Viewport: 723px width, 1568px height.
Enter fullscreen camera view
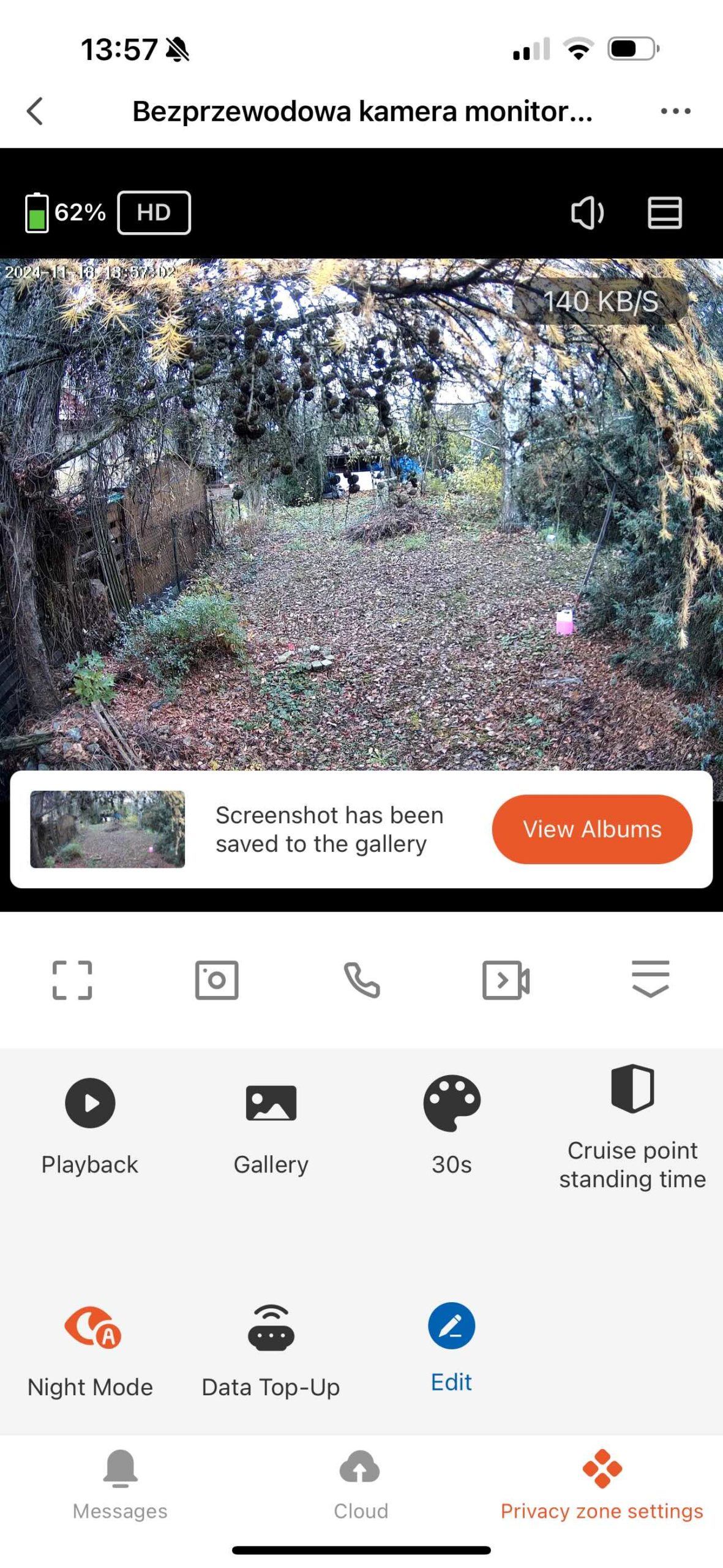(x=72, y=980)
